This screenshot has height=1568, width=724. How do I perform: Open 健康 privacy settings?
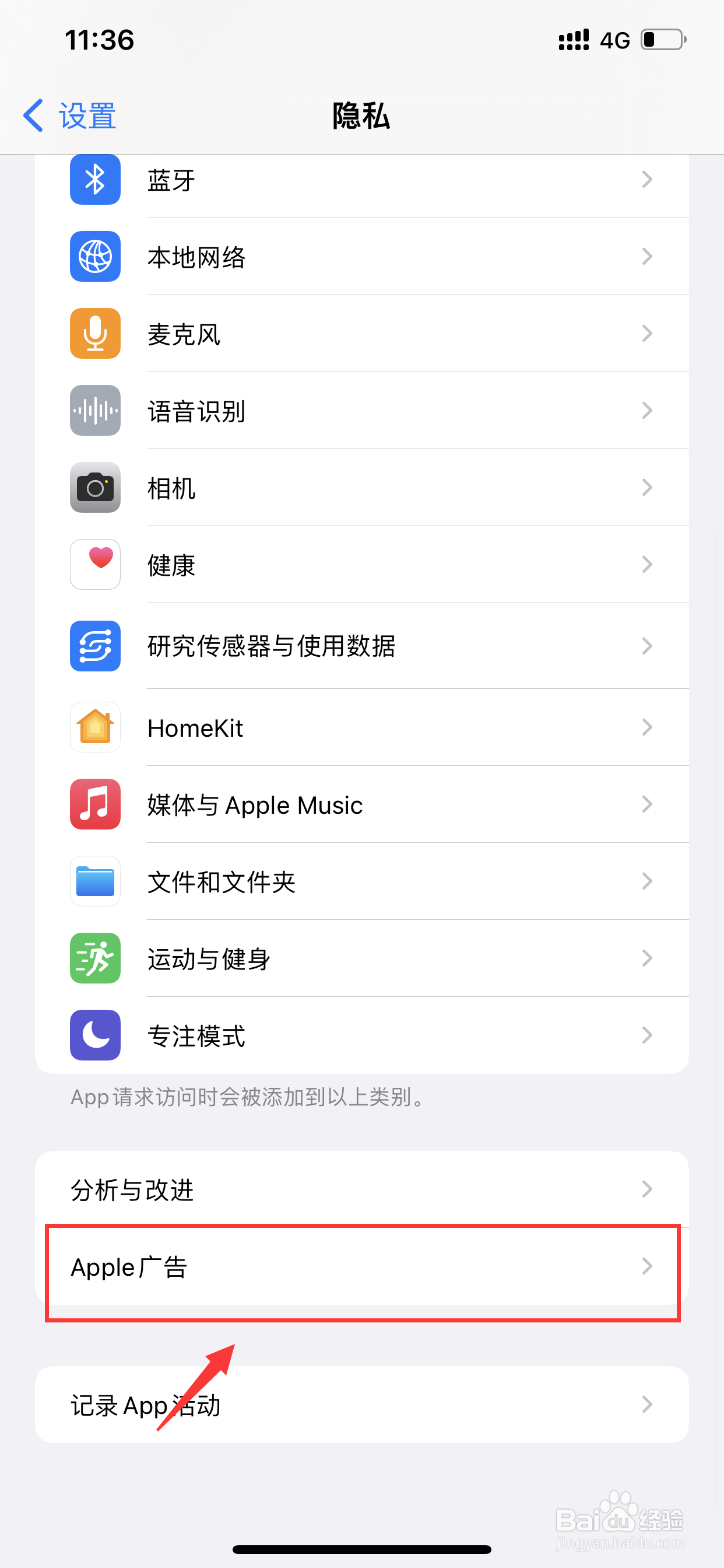[362, 564]
